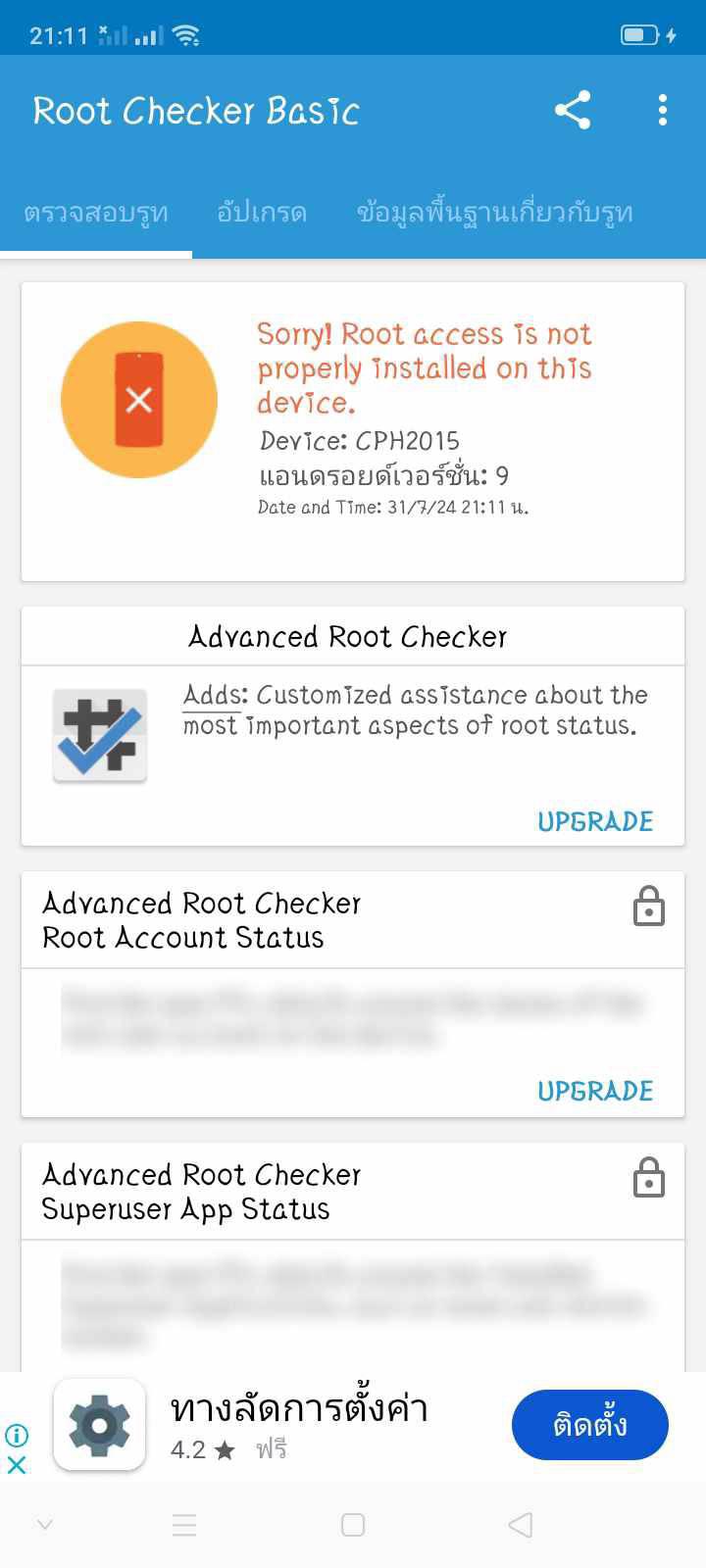The width and height of the screenshot is (706, 1568).
Task: Tap UPGRADE under Root Account Status
Action: click(x=595, y=1091)
